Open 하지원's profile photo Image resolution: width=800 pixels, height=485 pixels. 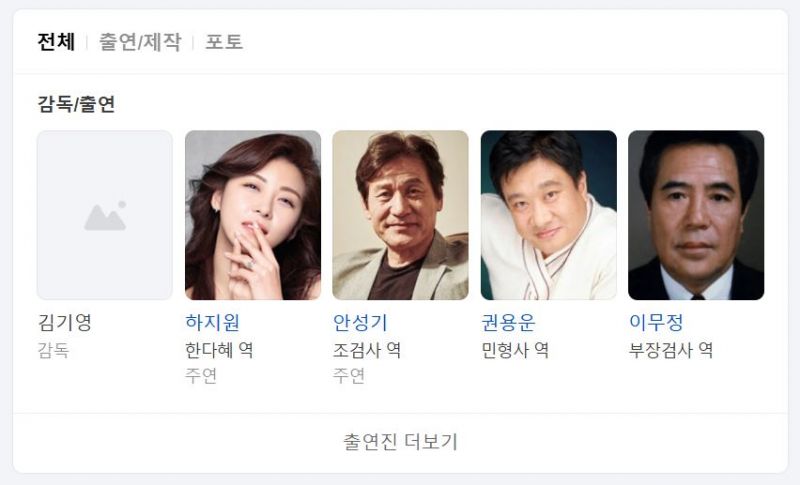[x=253, y=215]
